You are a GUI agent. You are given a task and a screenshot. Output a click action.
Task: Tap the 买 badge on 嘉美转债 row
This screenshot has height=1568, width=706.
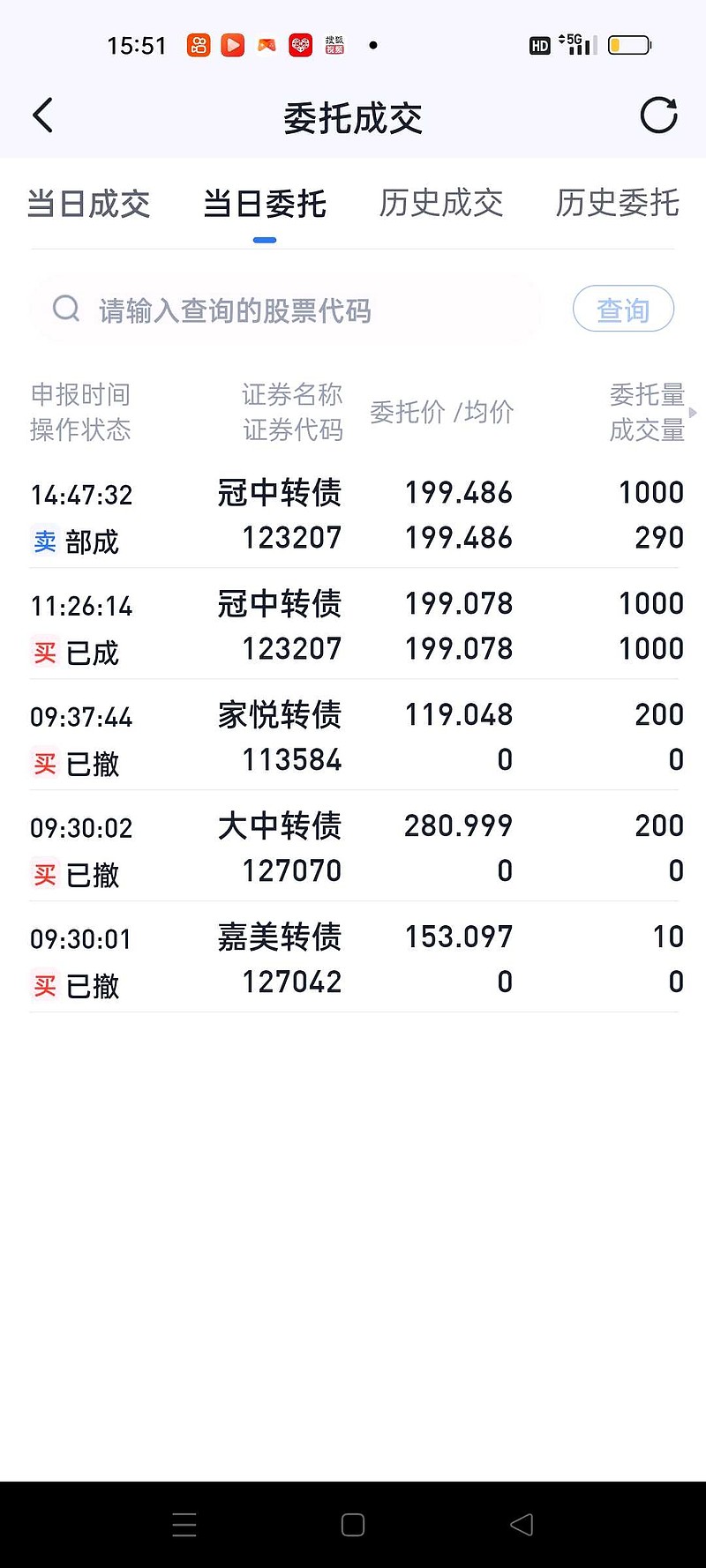pyautogui.click(x=44, y=986)
